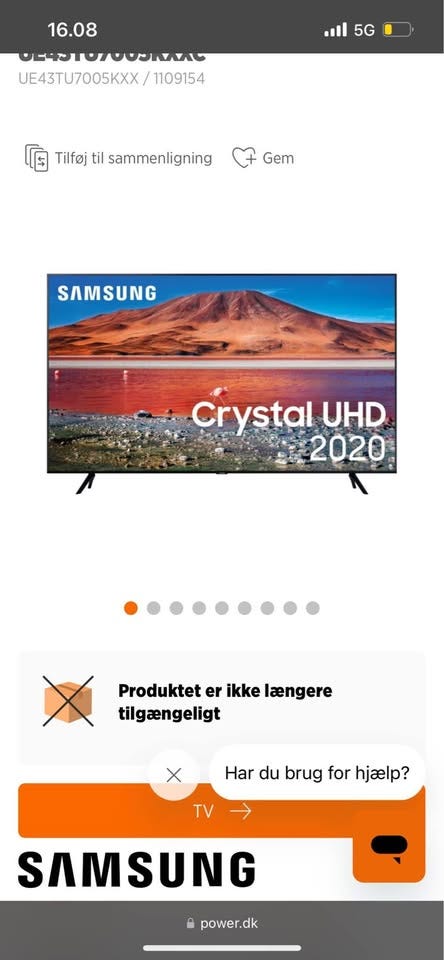The image size is (444, 960).
Task: Dismiss the help chat bubble
Action: pos(174,775)
